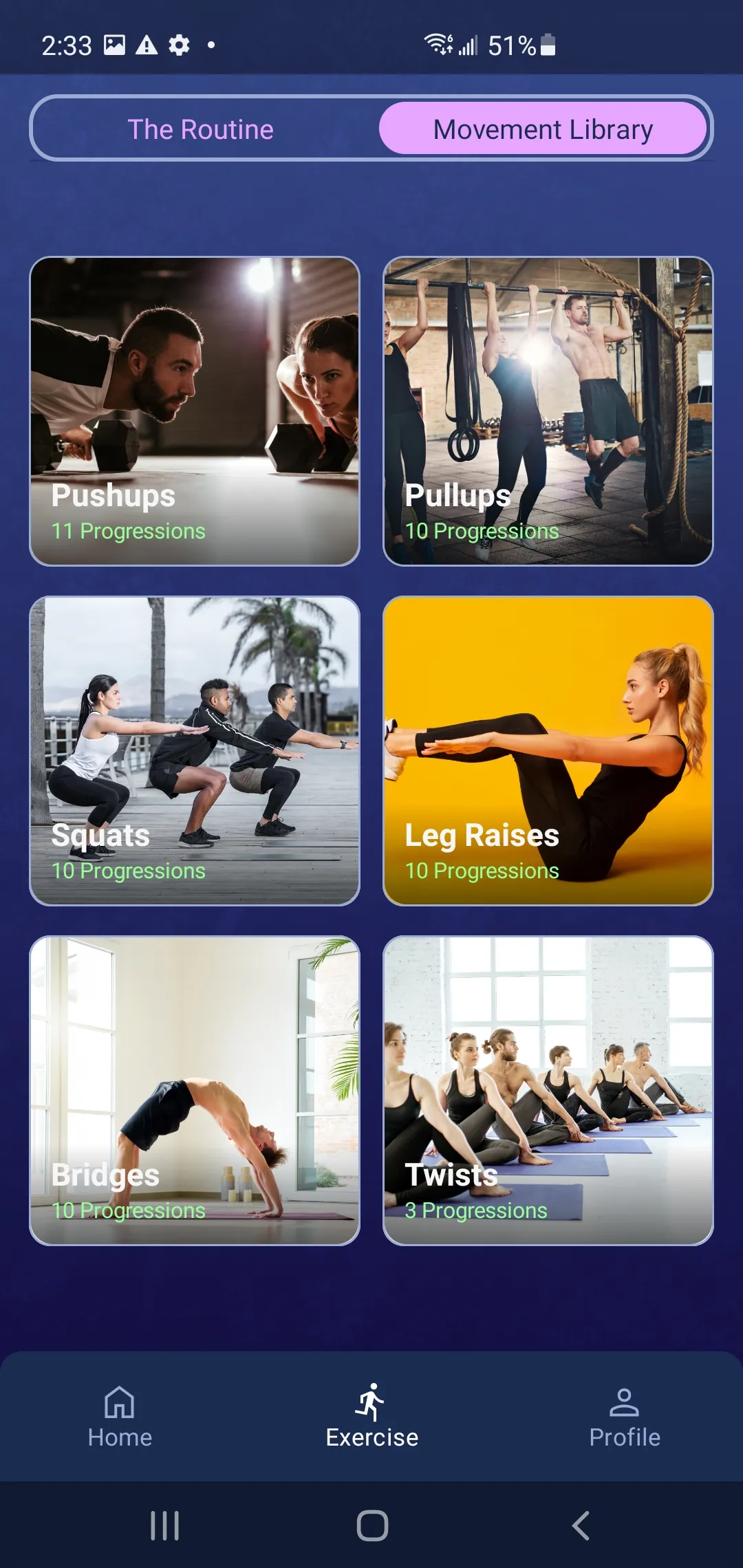
Task: Open the Pushups progressions card
Action: (x=195, y=411)
